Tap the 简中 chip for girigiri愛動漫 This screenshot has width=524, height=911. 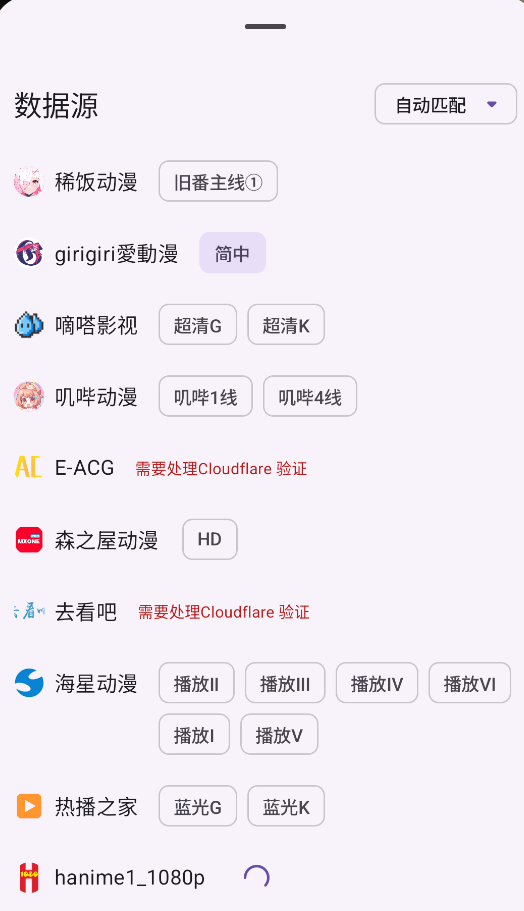(x=232, y=253)
